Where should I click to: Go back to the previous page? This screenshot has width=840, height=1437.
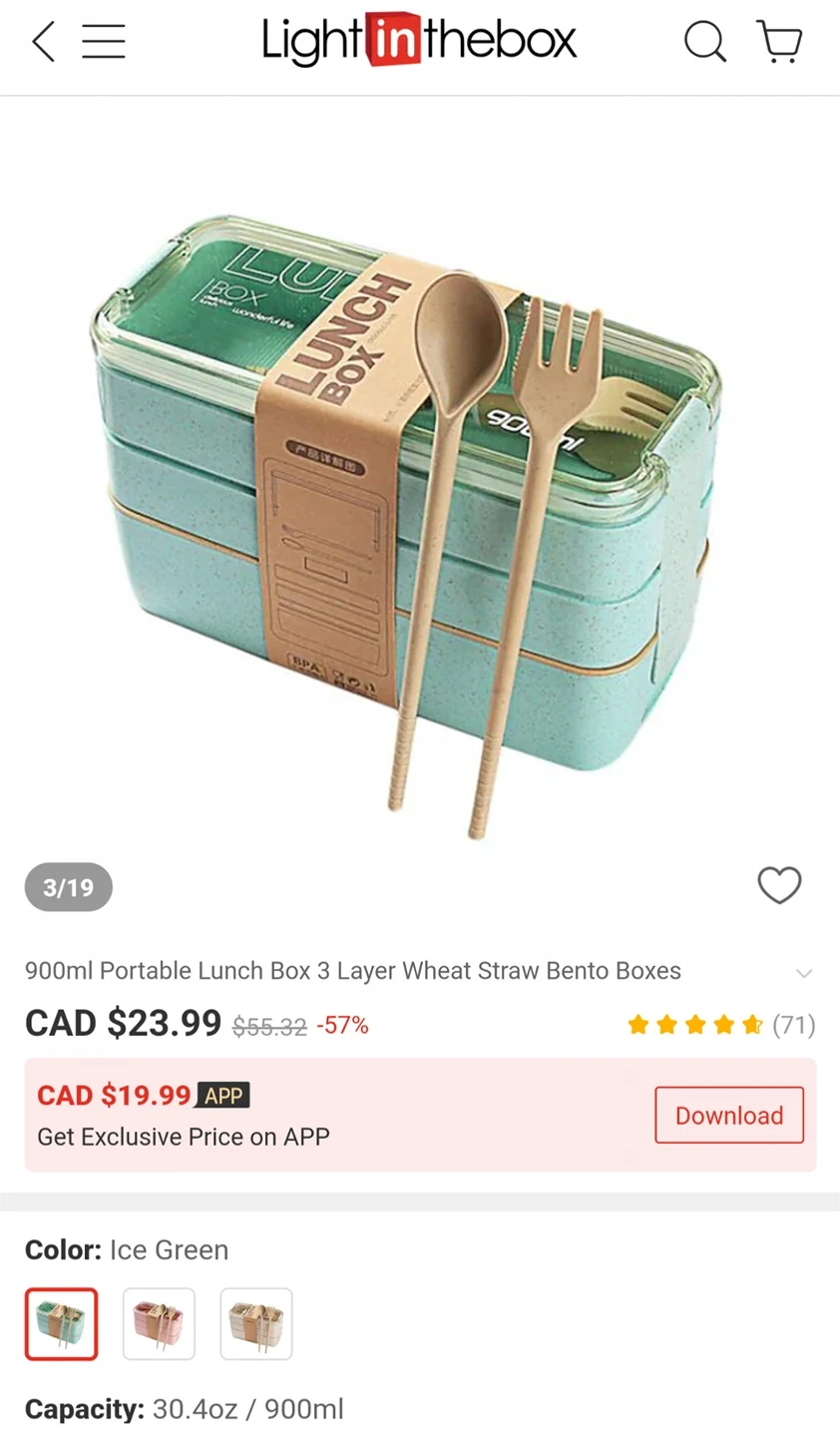[43, 42]
